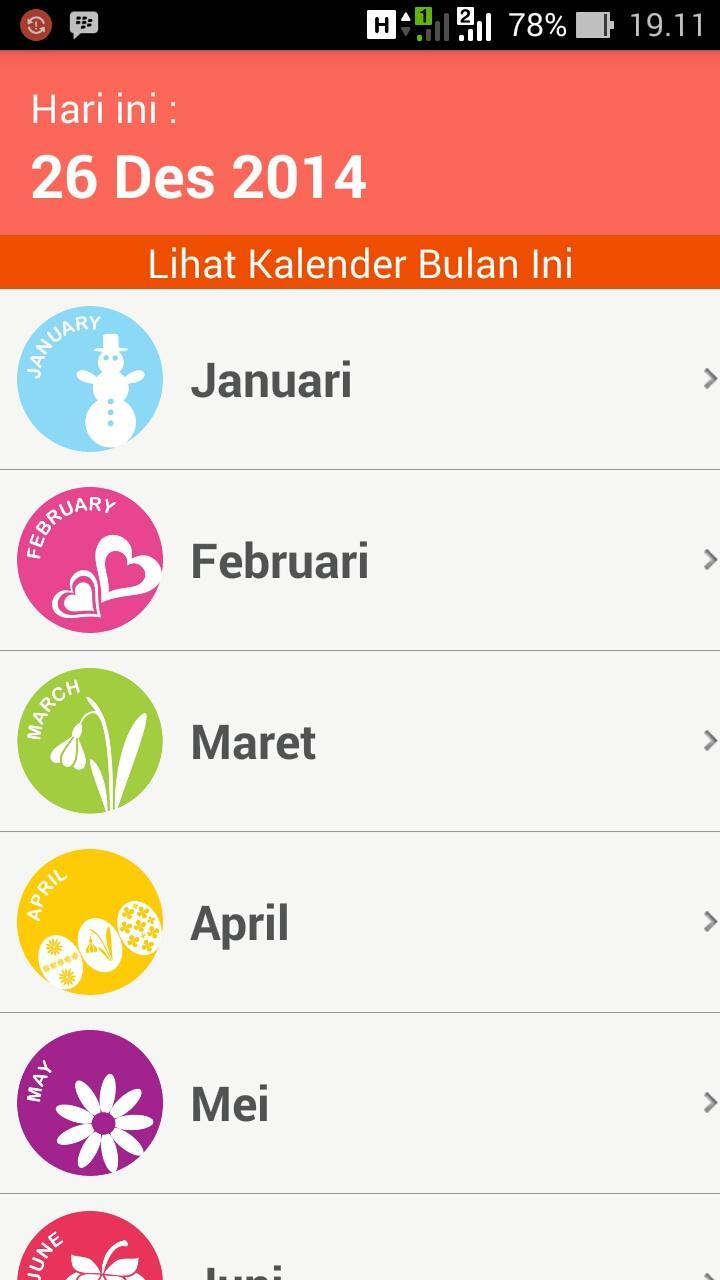The height and width of the screenshot is (1280, 720).
Task: Tap the Hari ini date 26 Des 2014
Action: [198, 175]
